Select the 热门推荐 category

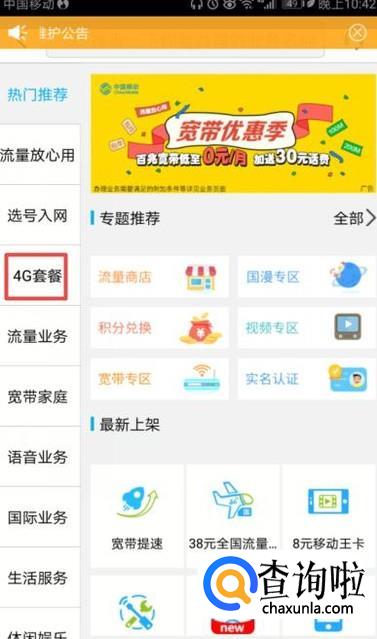[37, 95]
